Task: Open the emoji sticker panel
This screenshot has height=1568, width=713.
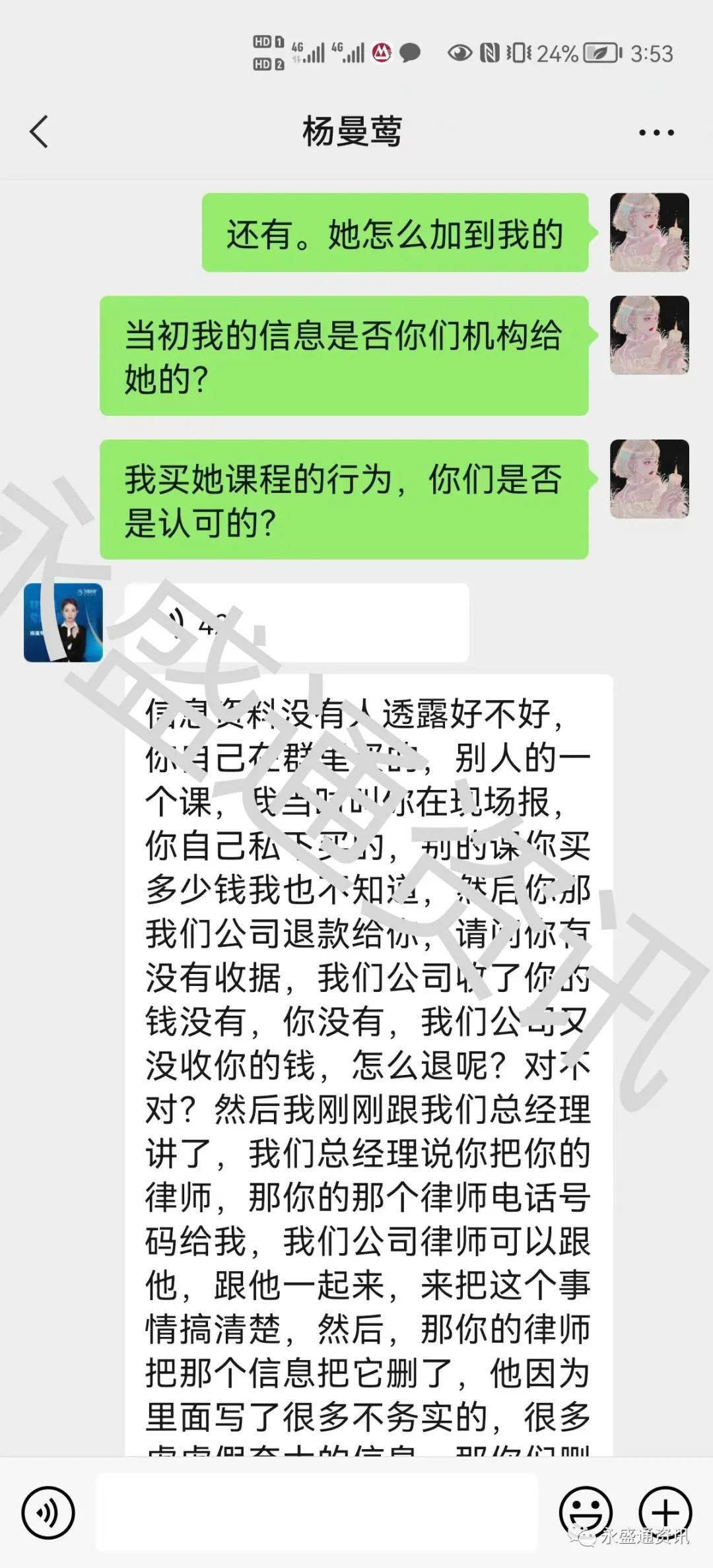Action: tap(585, 1512)
